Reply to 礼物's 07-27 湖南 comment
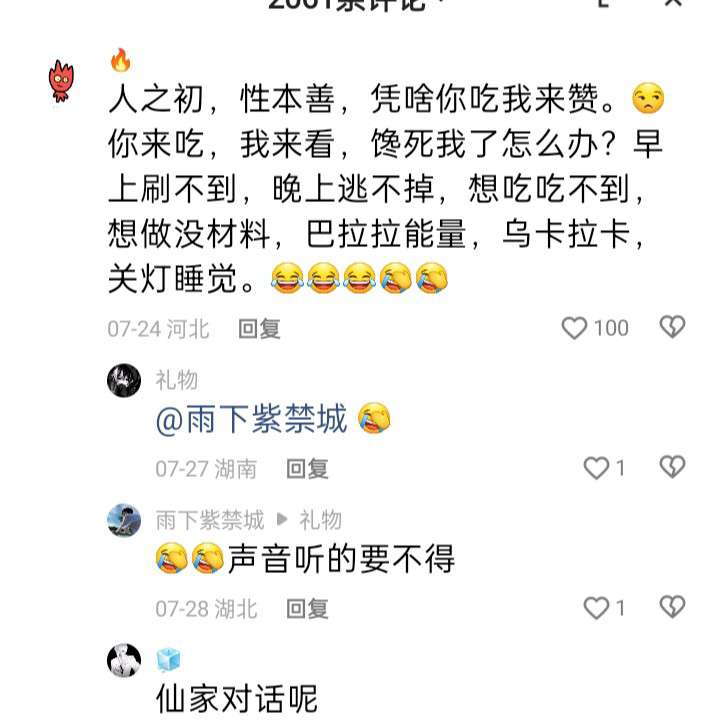Screen dimensions: 720x720 coord(307,468)
